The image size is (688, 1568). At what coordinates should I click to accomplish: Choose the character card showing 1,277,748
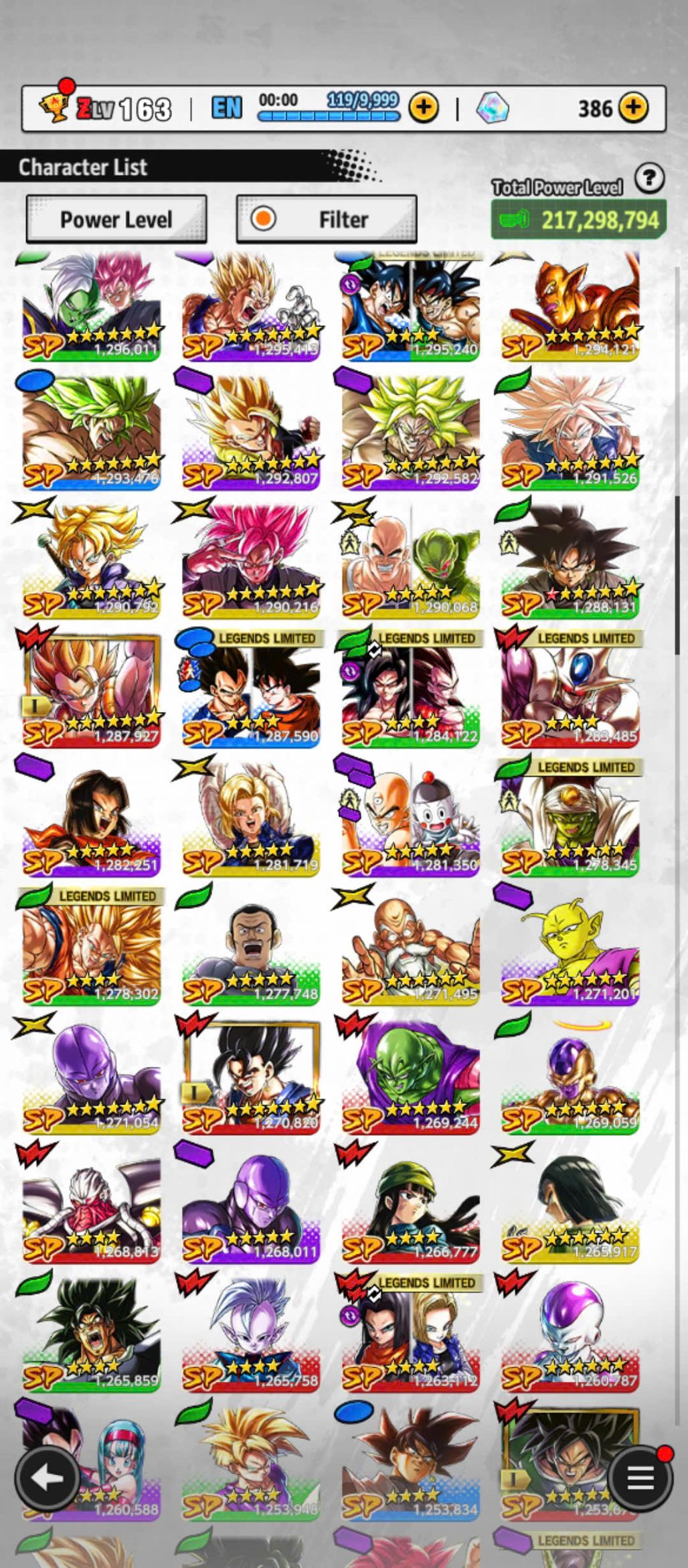[251, 947]
